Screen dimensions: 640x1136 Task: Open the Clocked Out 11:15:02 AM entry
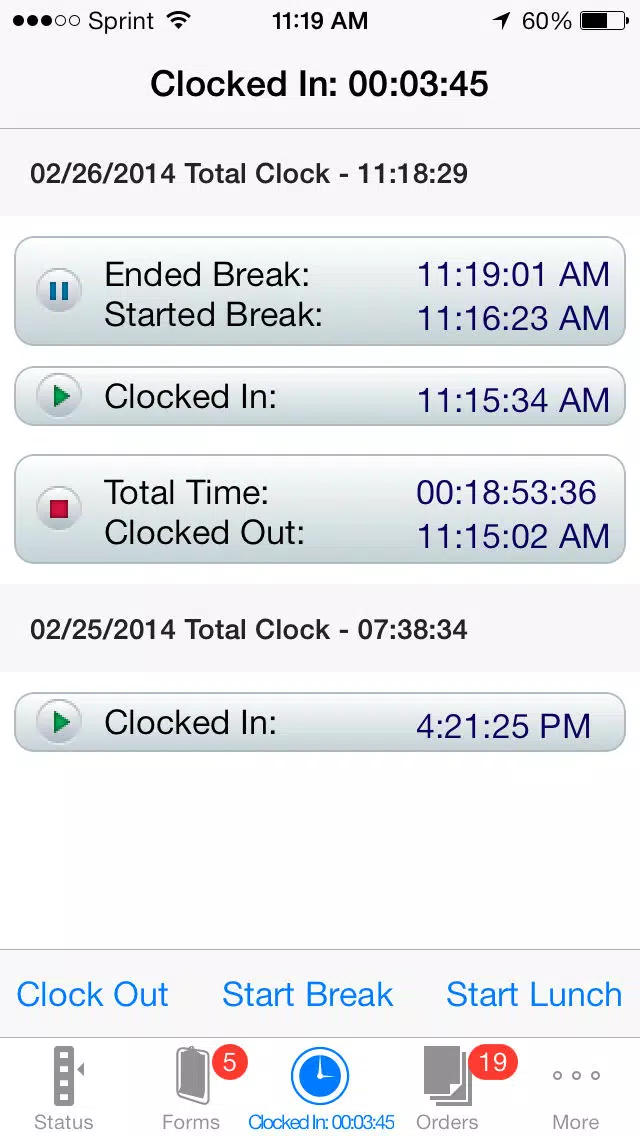(x=320, y=509)
